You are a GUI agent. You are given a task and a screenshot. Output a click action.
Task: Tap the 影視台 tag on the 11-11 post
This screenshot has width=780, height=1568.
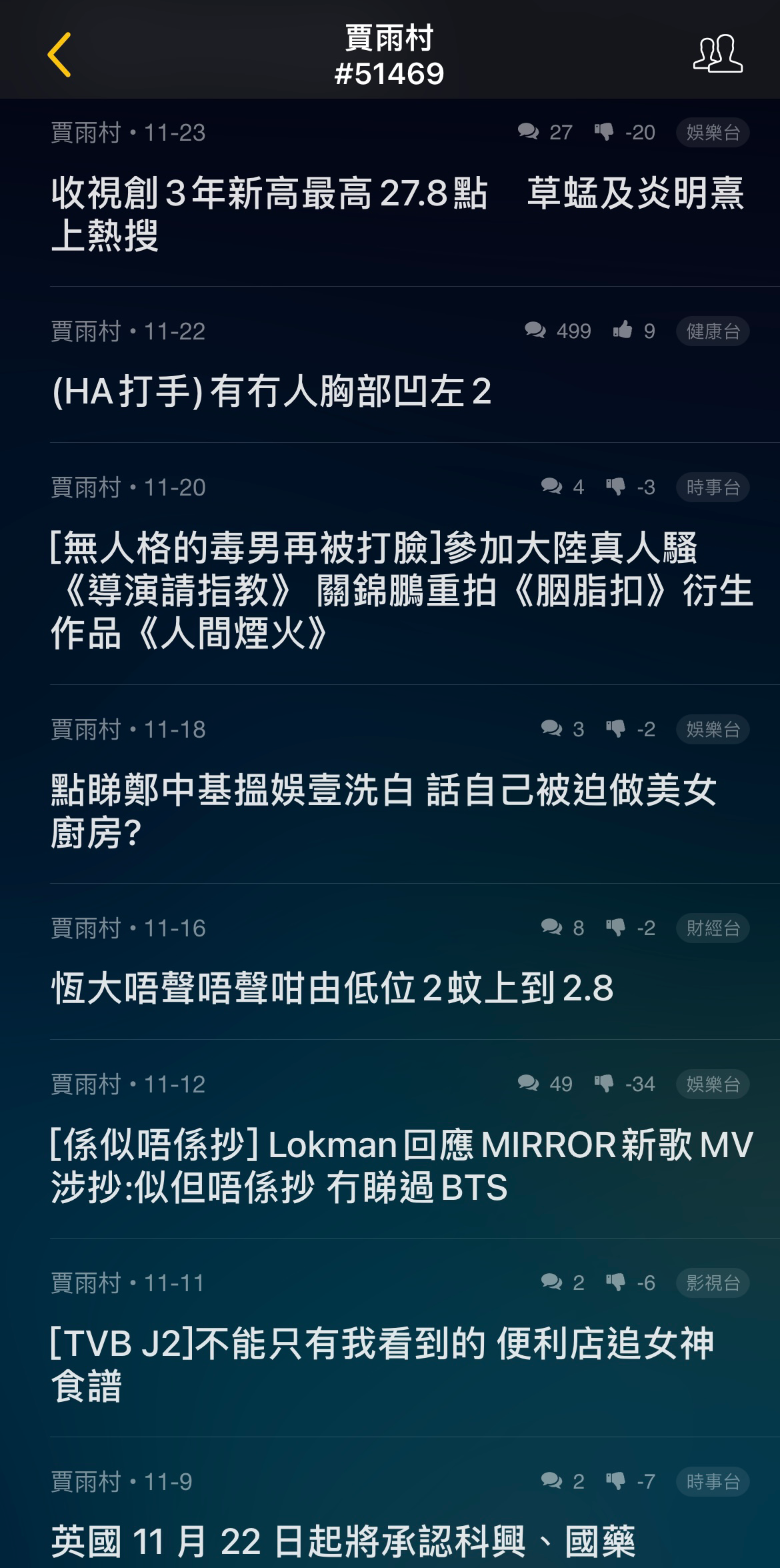point(713,1283)
